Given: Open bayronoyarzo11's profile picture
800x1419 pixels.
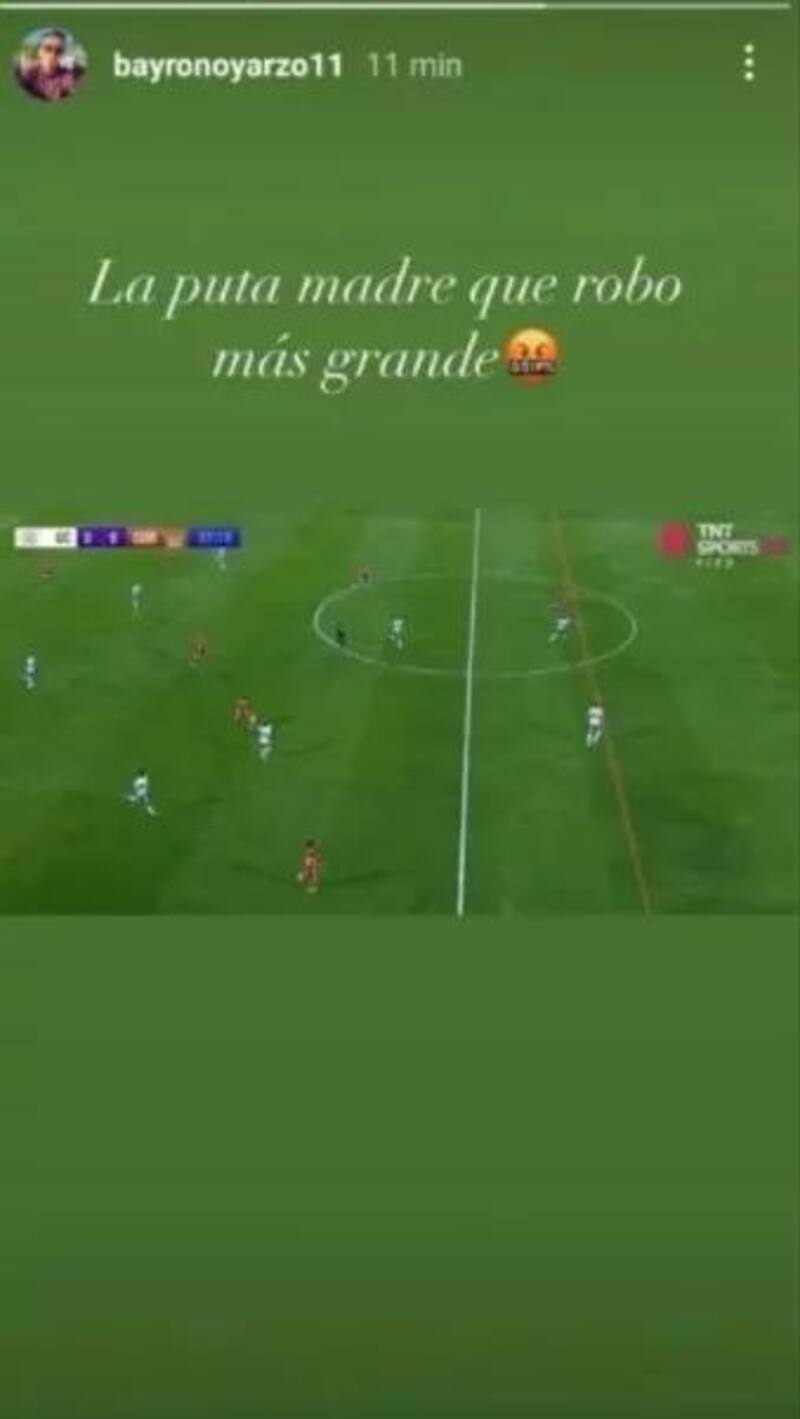Looking at the screenshot, I should click(49, 65).
